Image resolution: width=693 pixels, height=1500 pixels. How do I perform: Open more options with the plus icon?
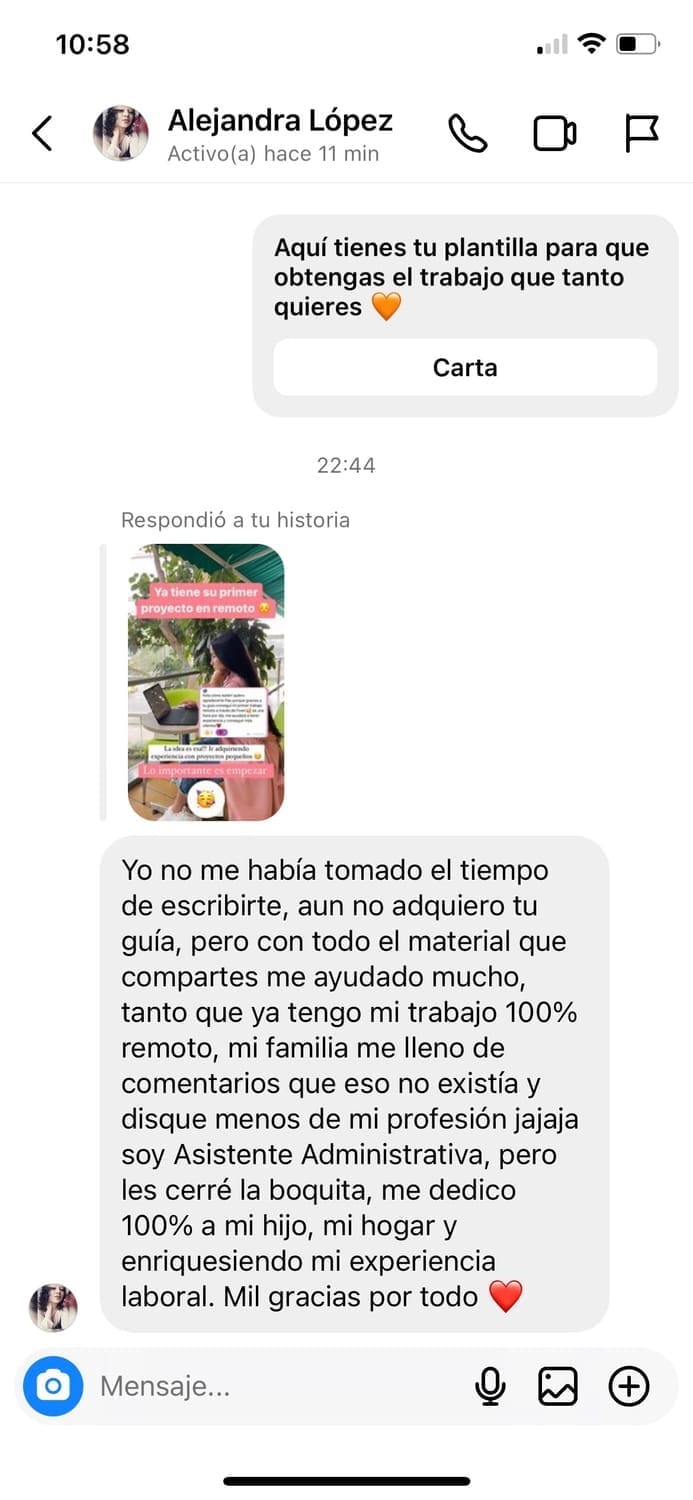click(629, 1386)
